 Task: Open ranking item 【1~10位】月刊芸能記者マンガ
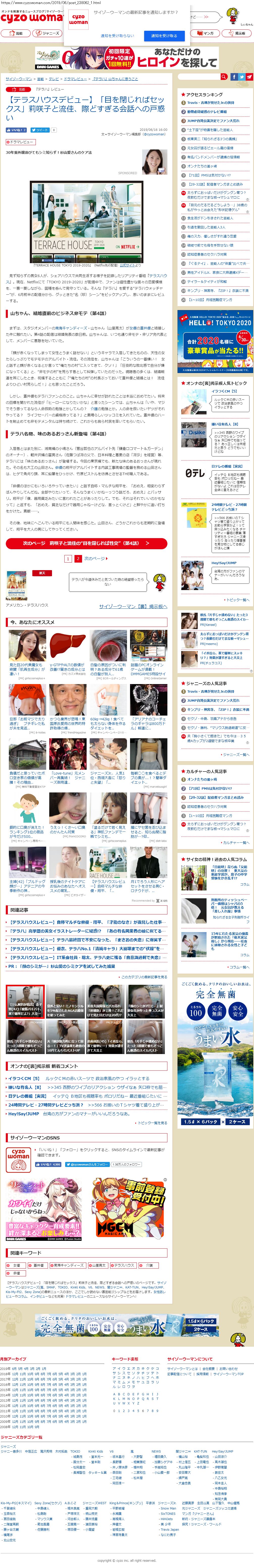[x=210, y=299]
